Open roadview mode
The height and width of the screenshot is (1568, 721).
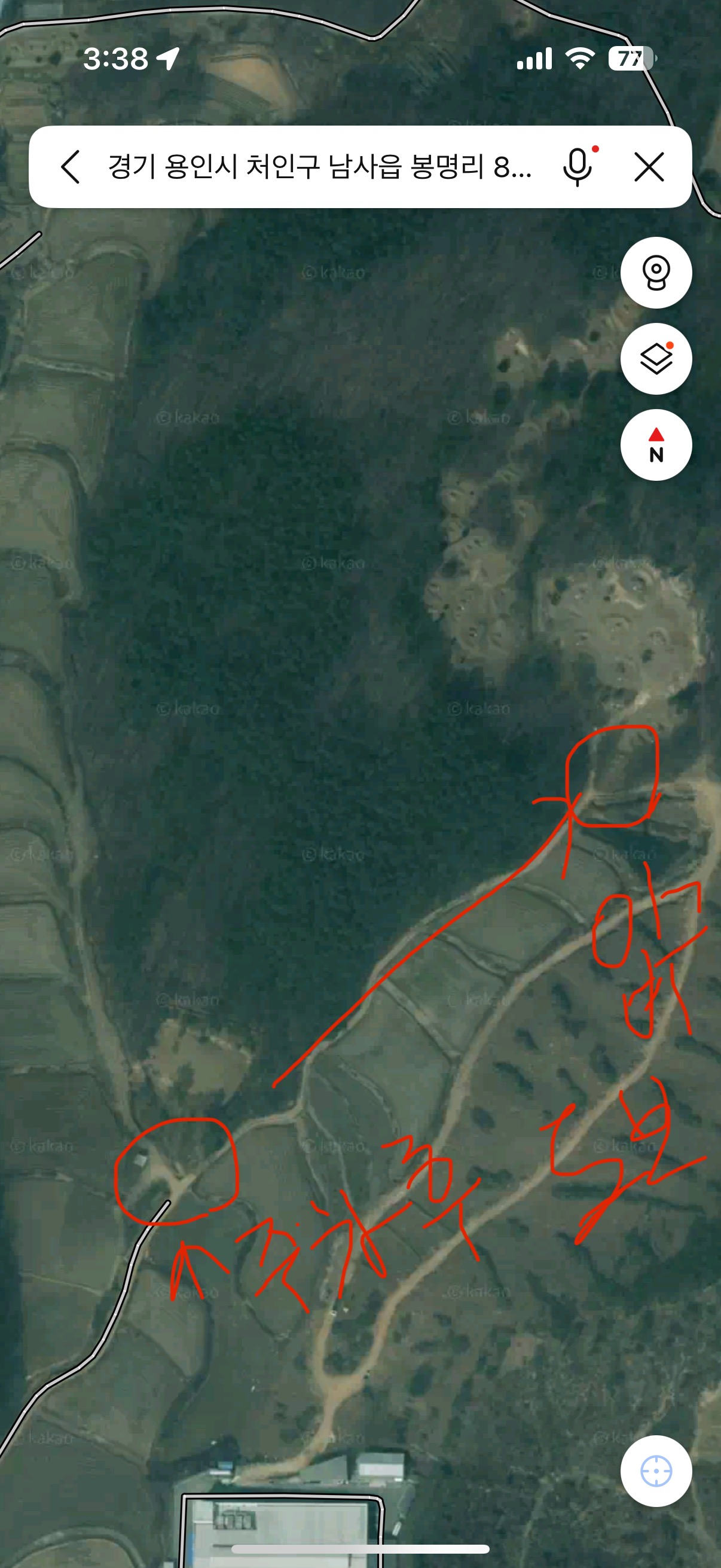pos(656,273)
